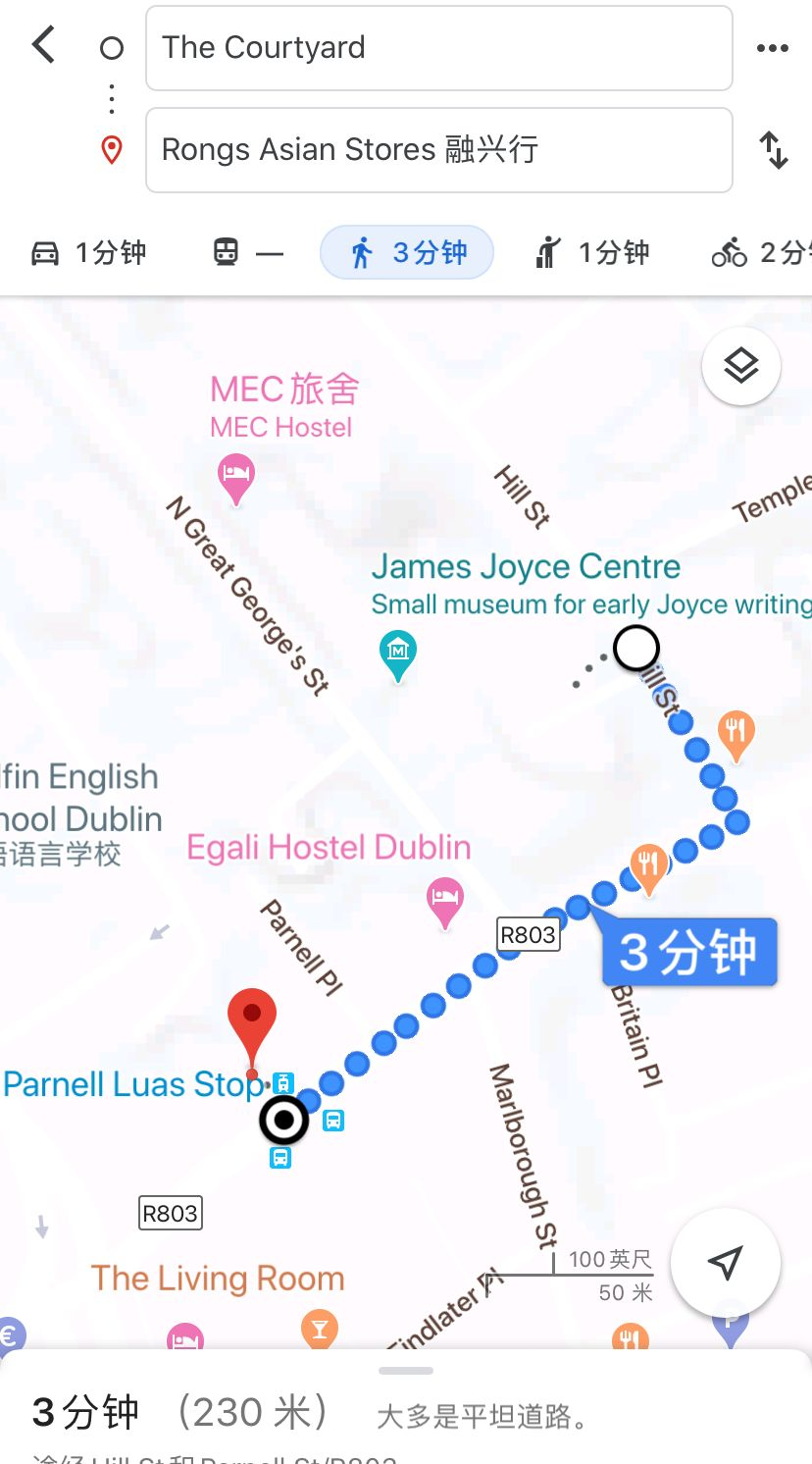Image resolution: width=812 pixels, height=1464 pixels.
Task: Switch to driving directions tab
Action: pos(88,253)
